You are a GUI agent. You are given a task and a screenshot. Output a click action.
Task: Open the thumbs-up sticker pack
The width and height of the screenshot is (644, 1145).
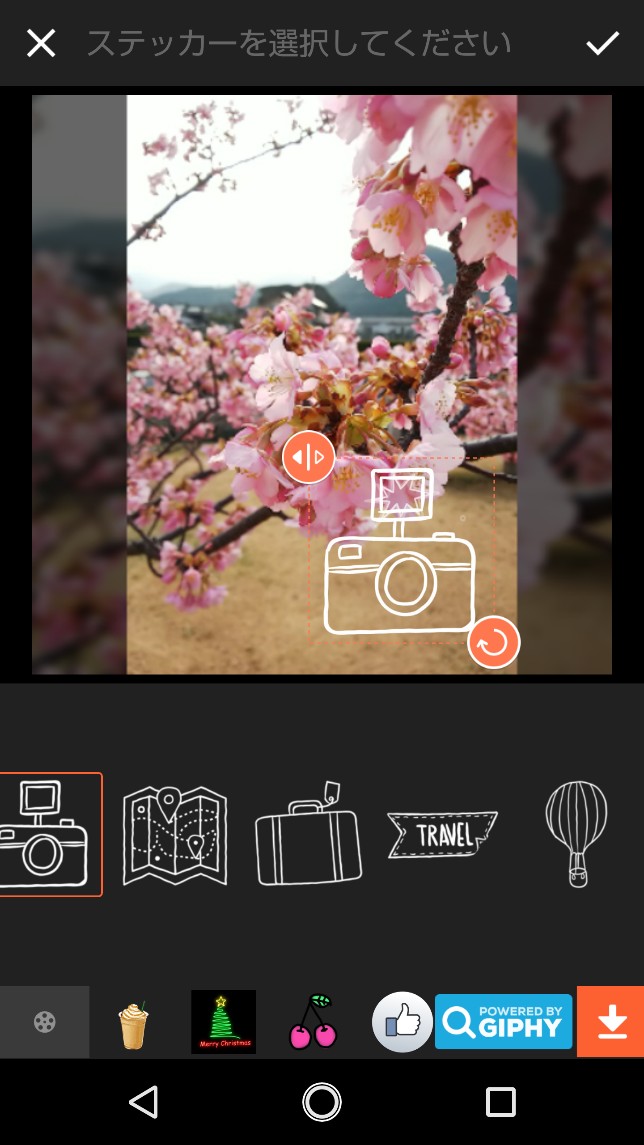coord(402,1022)
